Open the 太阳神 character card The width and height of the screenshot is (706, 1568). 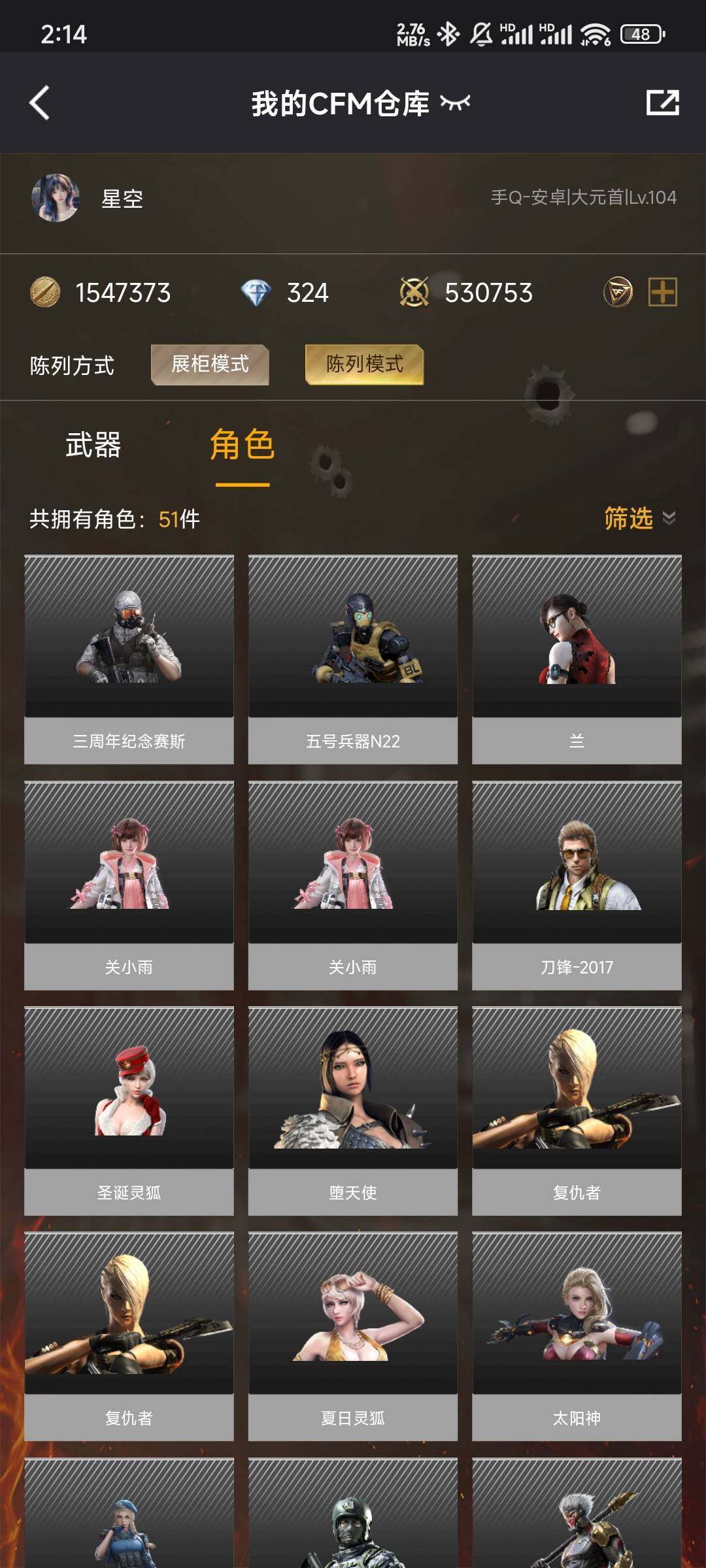(577, 1335)
